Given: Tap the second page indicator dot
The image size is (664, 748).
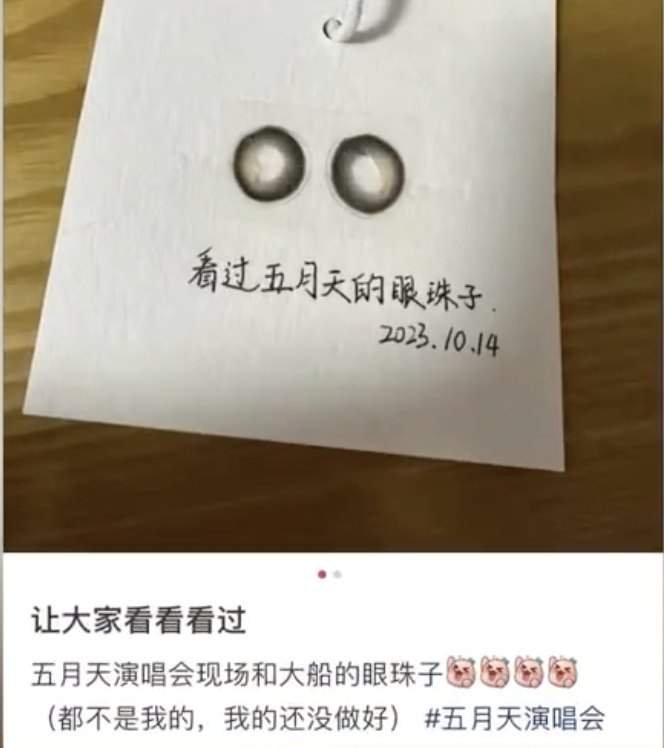Looking at the screenshot, I should [338, 574].
